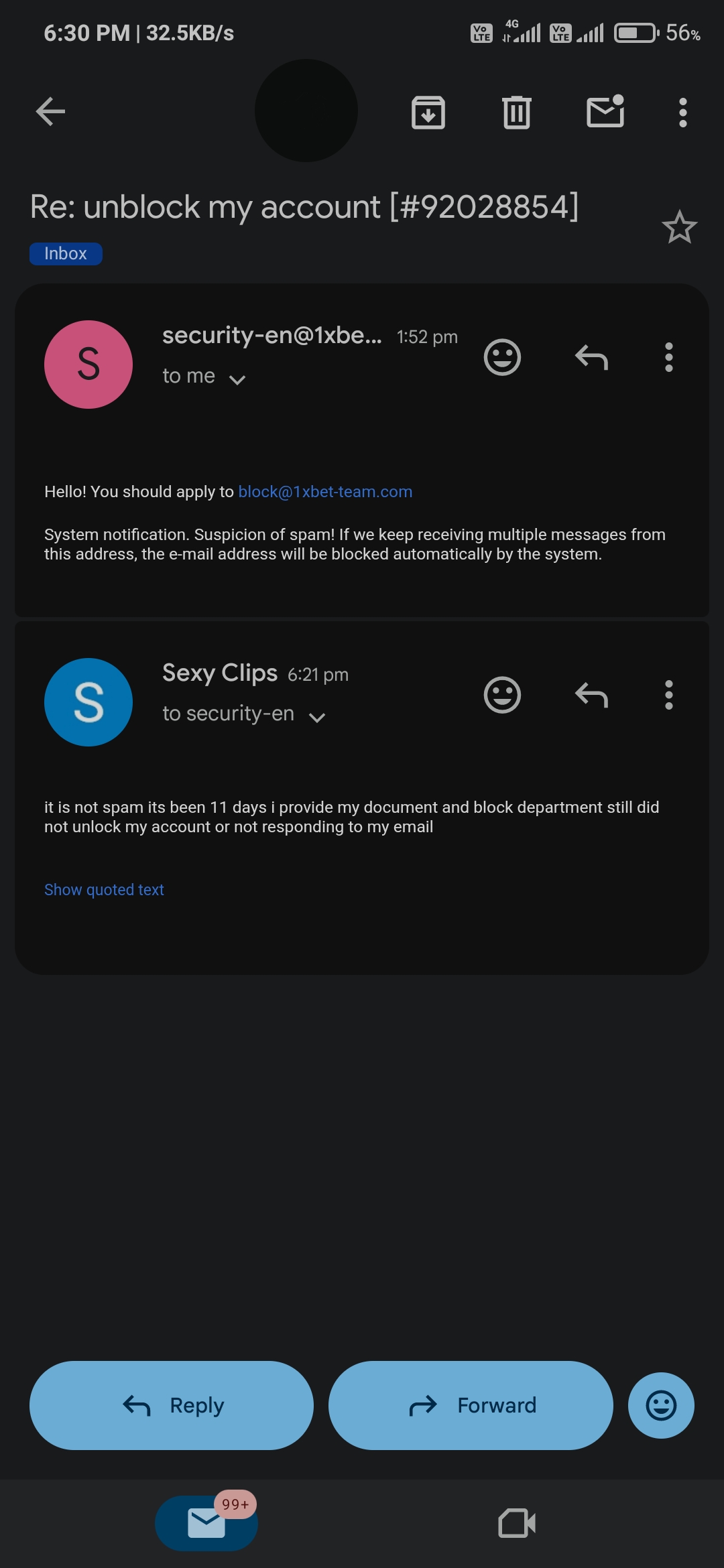Open the block@1xbet-team.com email link
Viewport: 724px width, 1568px height.
tap(325, 492)
